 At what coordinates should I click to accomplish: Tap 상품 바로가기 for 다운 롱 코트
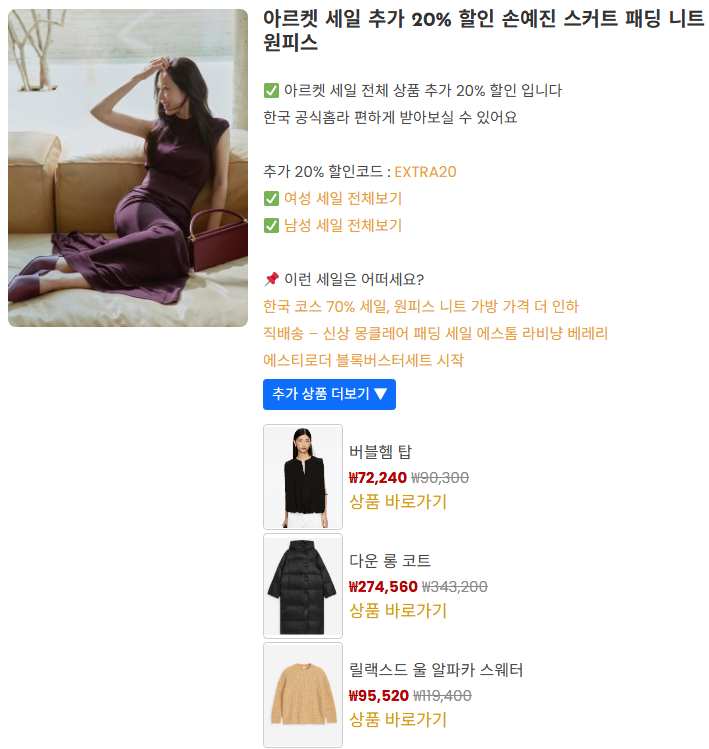pyautogui.click(x=397, y=611)
